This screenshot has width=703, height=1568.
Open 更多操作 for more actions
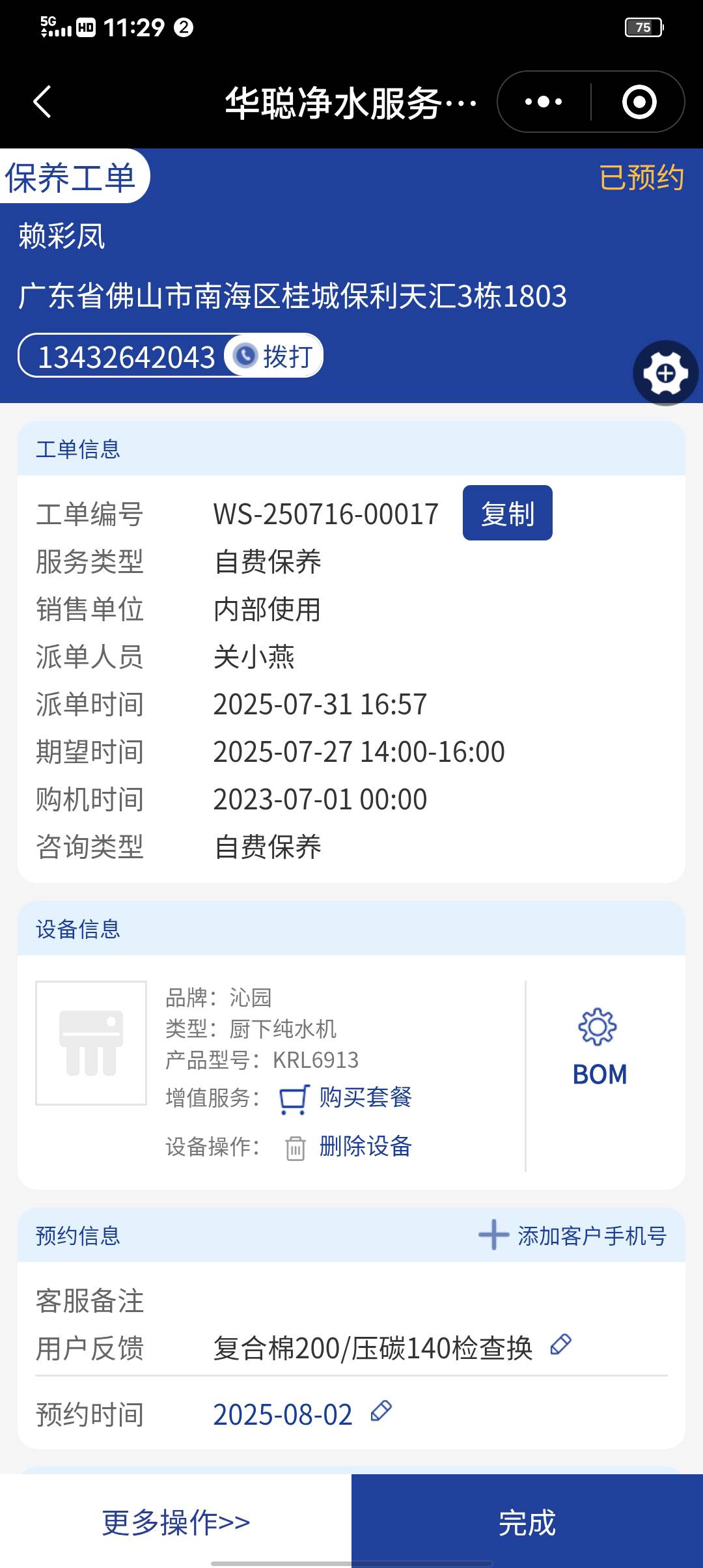(x=176, y=1522)
